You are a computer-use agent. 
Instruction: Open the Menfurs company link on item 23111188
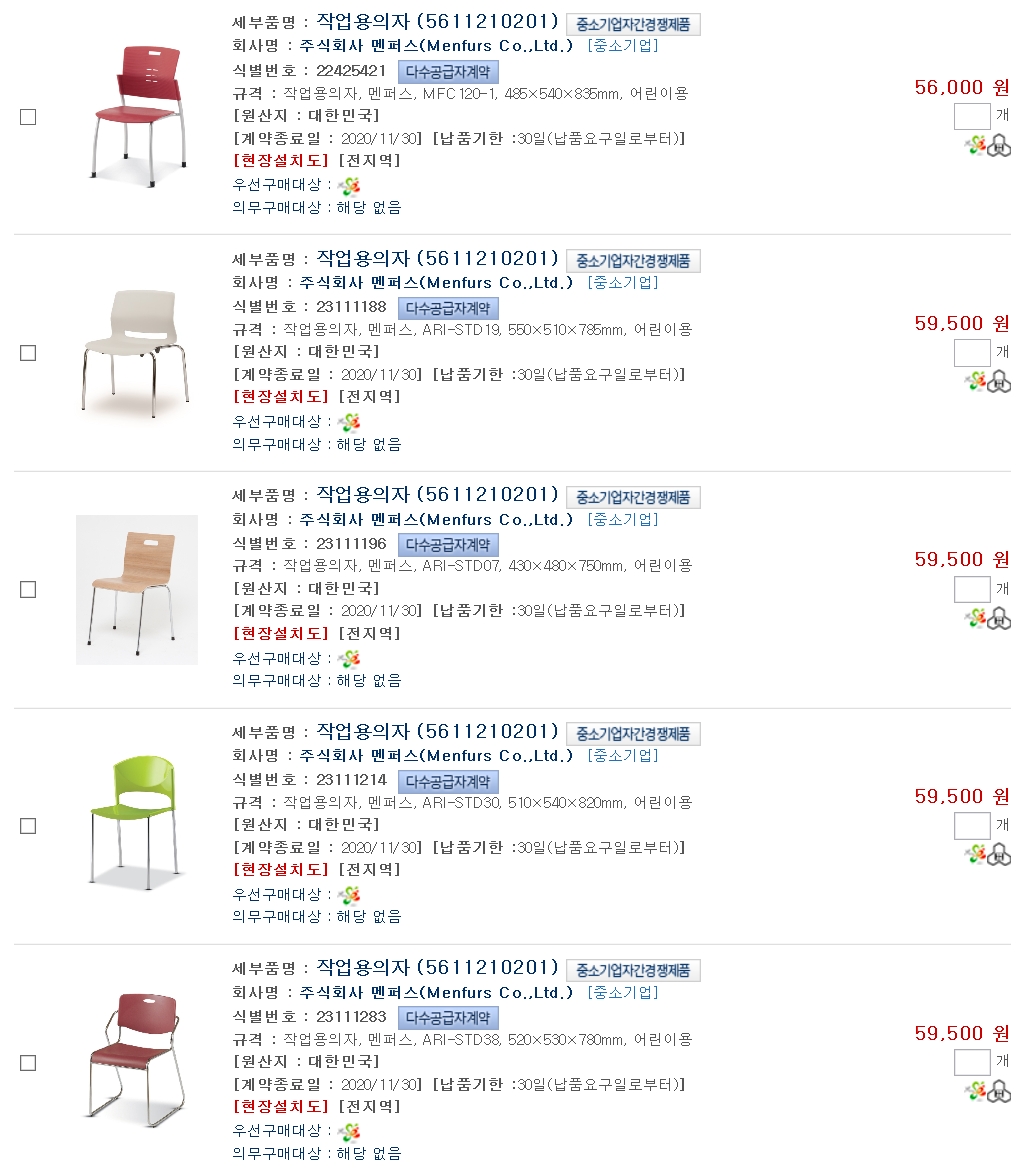click(437, 283)
